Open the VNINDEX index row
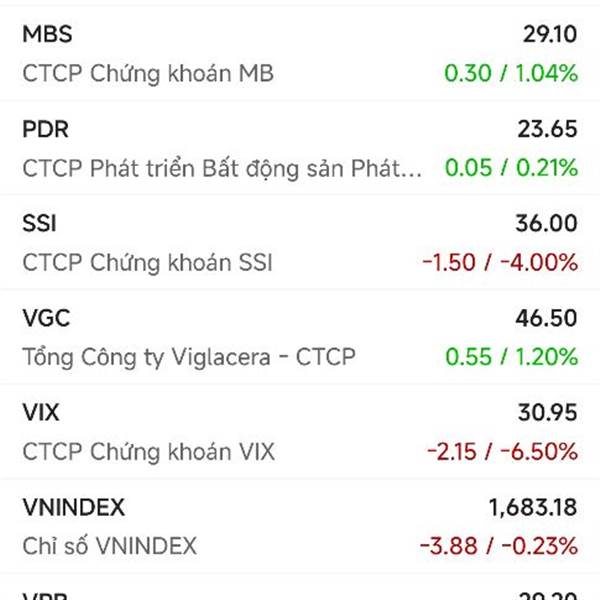600x600 pixels. [x=300, y=527]
